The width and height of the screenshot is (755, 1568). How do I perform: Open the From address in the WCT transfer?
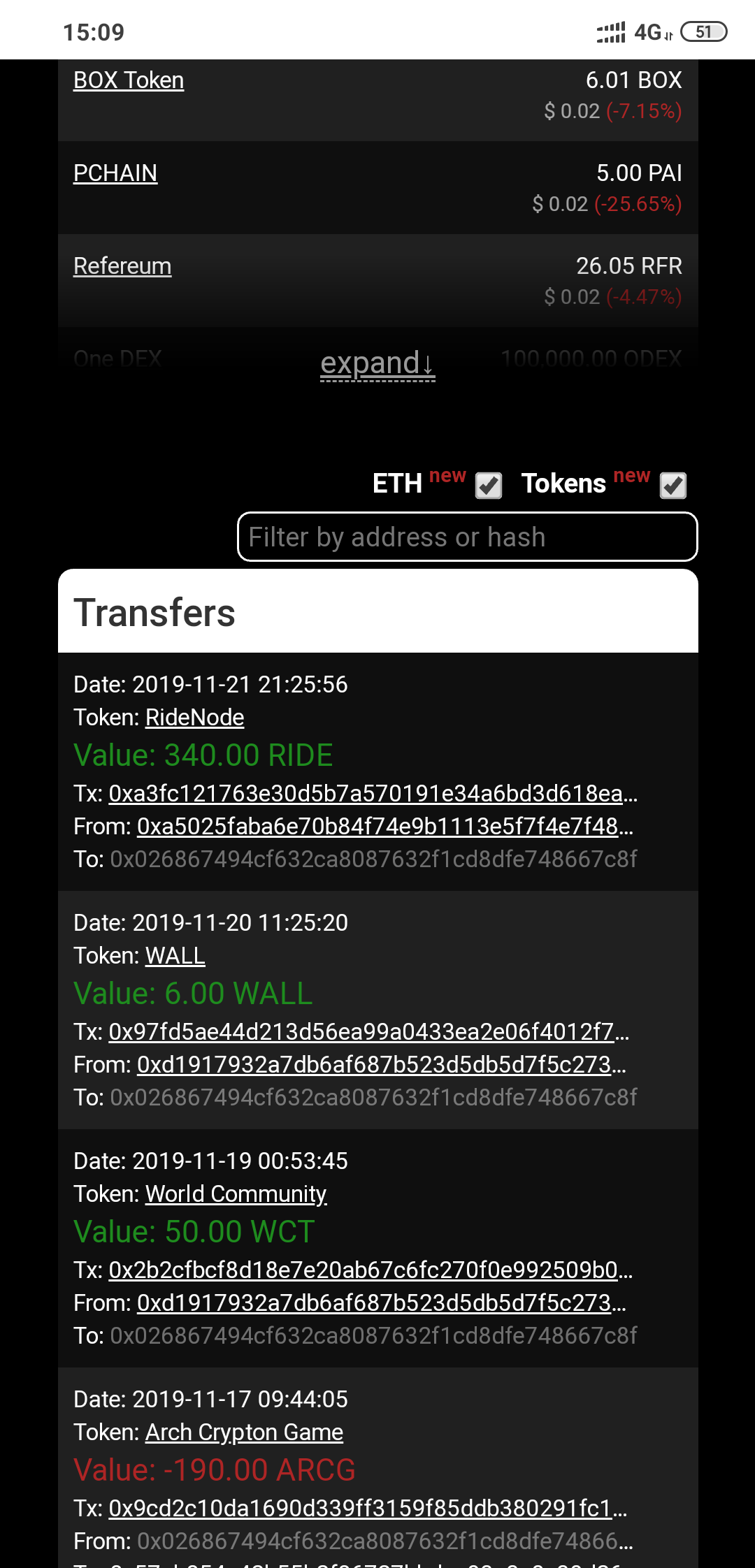(381, 1303)
